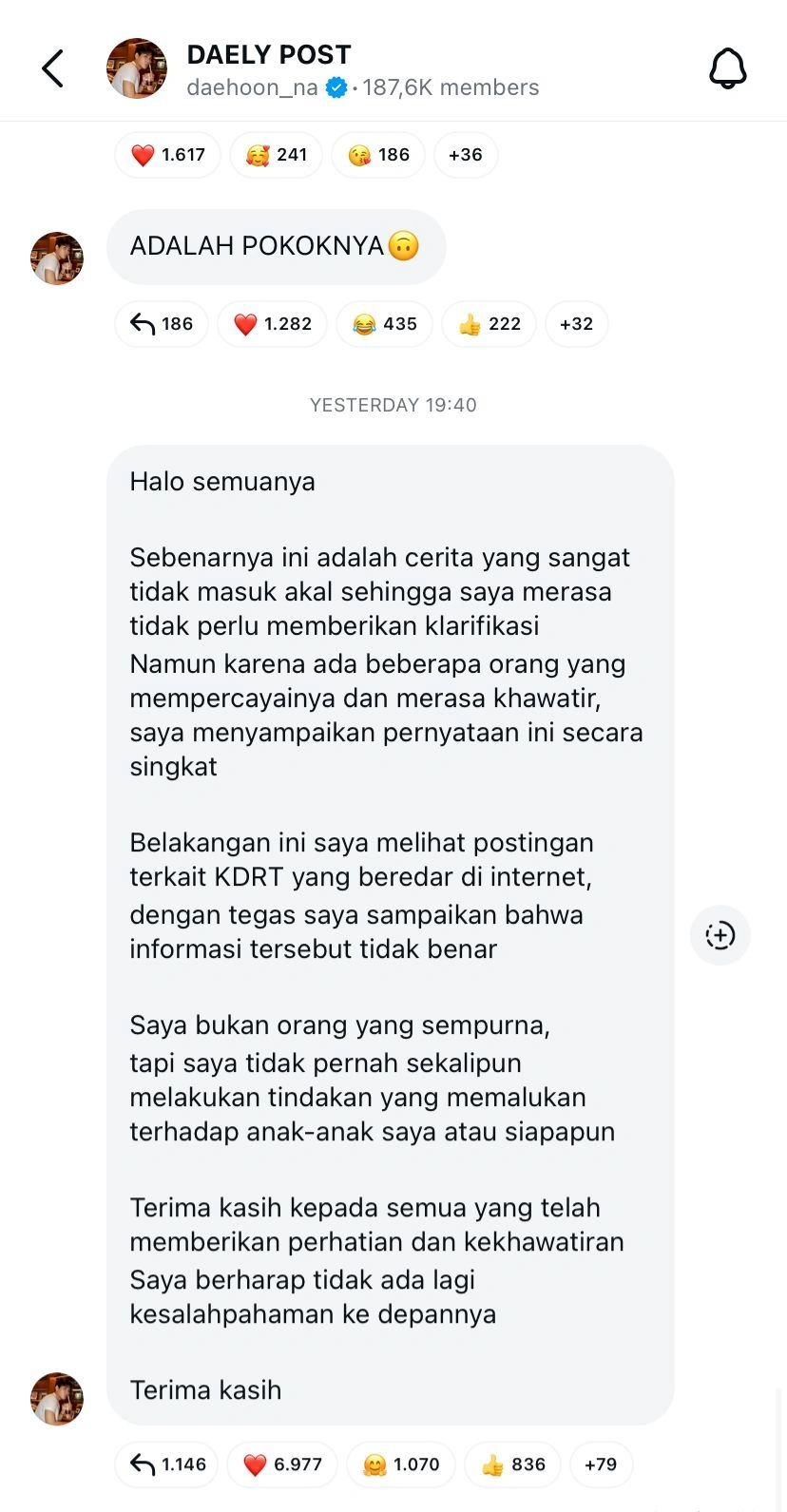Toggle the thumbs up reaction showing 836
Screen dimensions: 787x1512
click(x=512, y=1464)
